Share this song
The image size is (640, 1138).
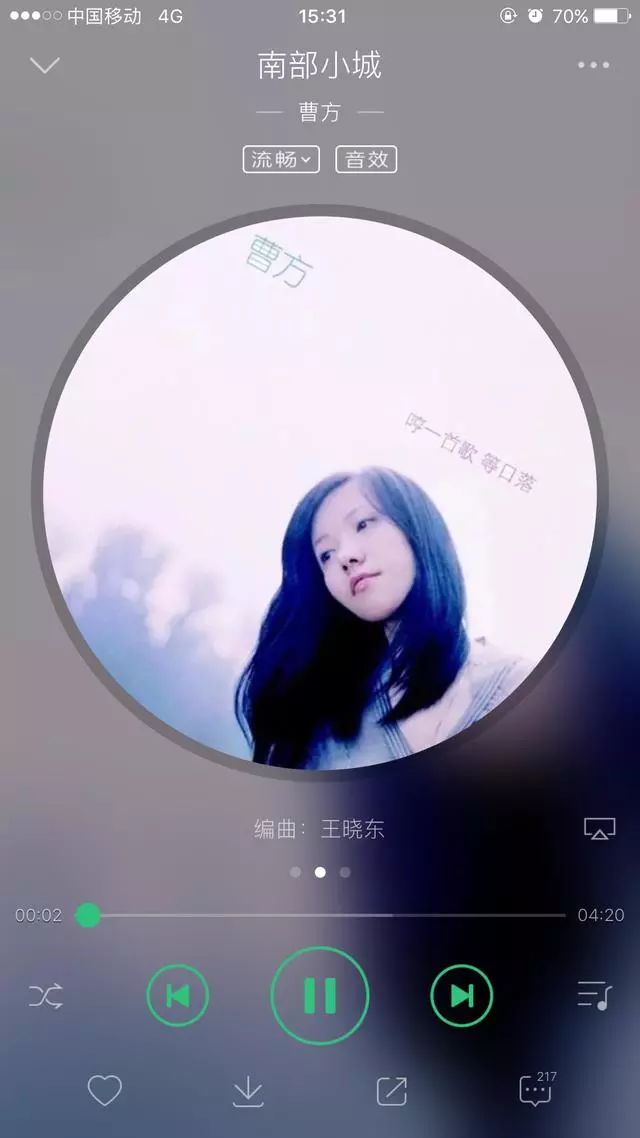[x=391, y=1091]
